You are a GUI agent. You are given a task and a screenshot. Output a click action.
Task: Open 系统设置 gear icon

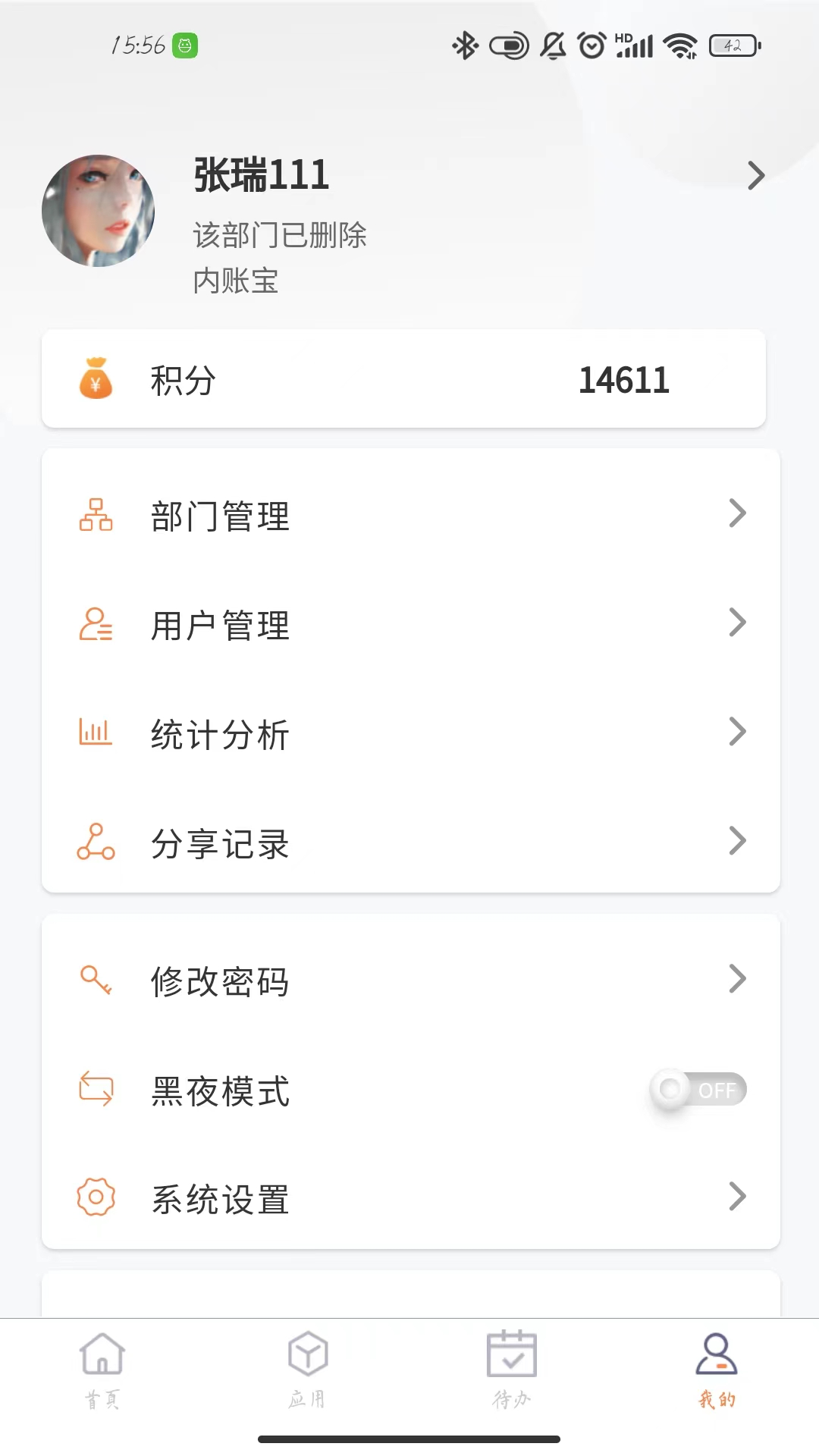96,1198
